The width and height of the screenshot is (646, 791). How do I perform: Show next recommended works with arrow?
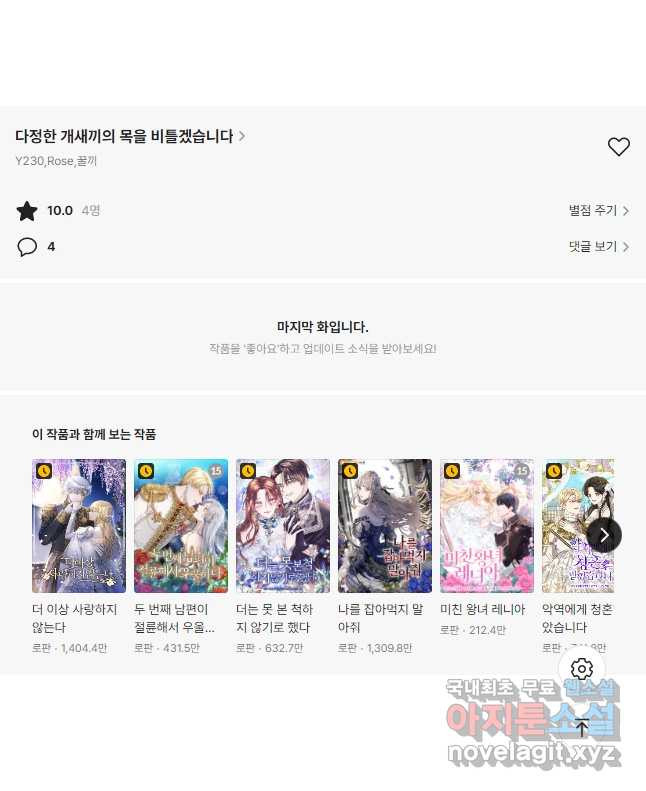coord(604,535)
